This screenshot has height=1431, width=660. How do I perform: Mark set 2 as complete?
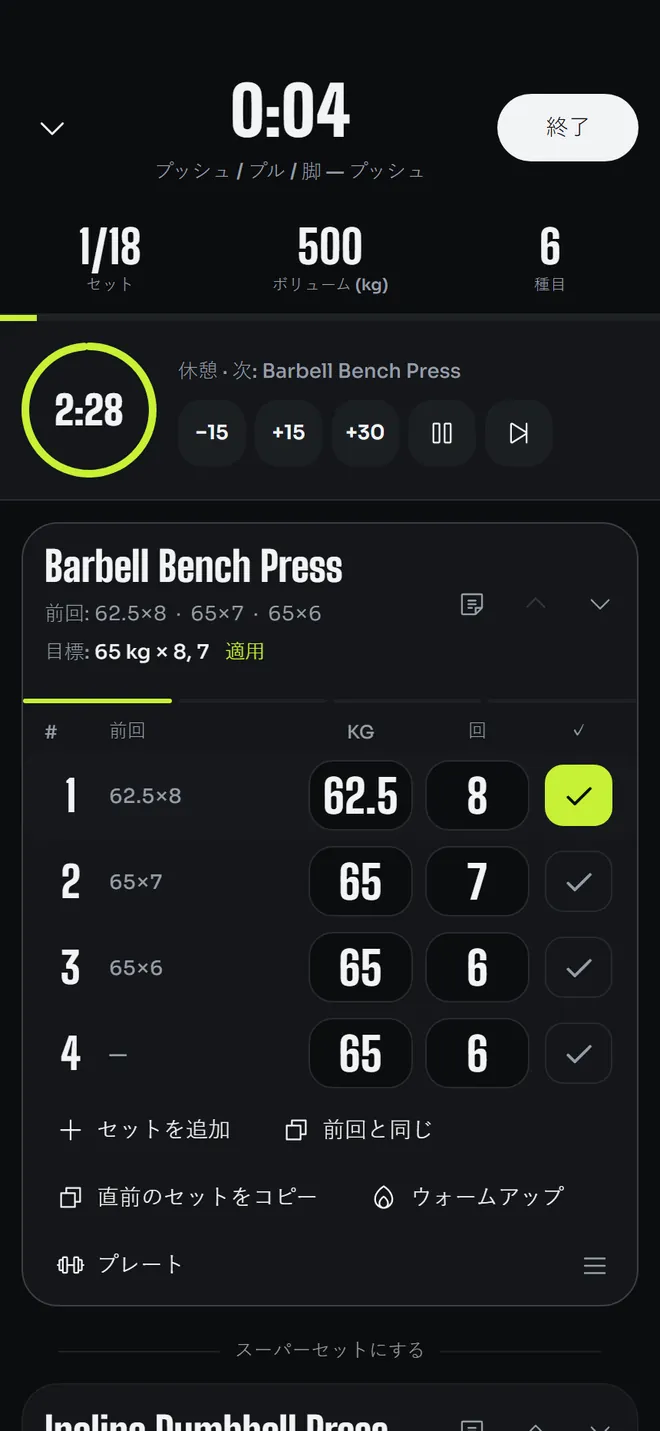578,882
